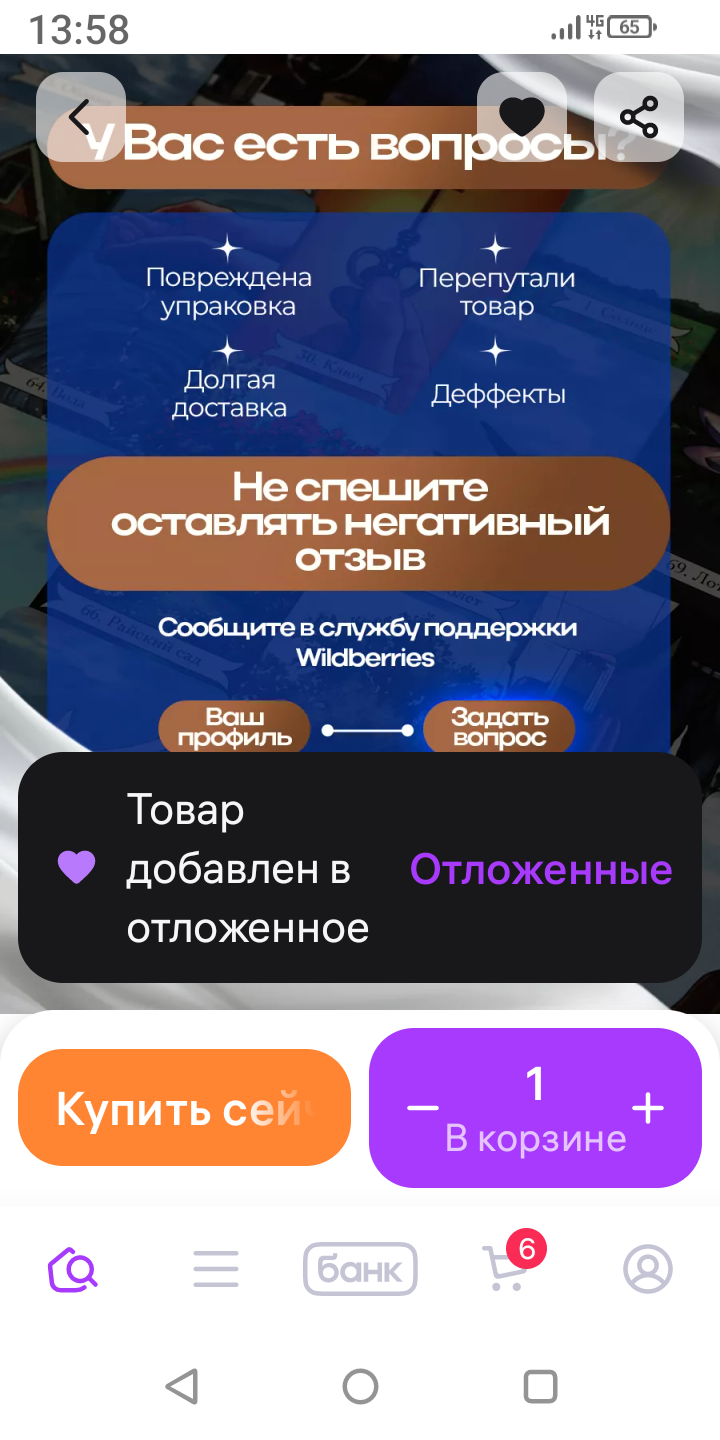720x1440 pixels.
Task: Go back using the top arrow
Action: (x=80, y=117)
